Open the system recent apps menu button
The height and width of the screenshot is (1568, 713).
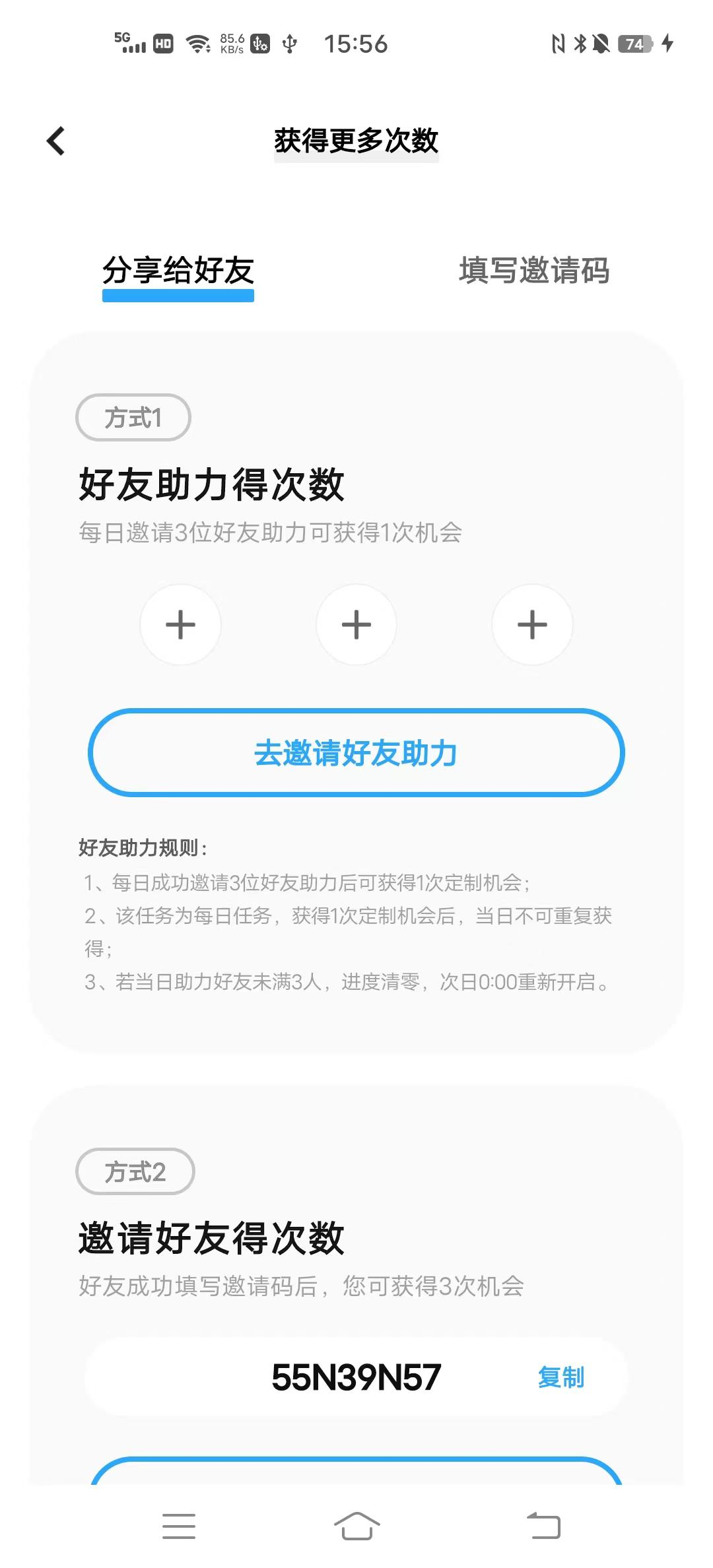pos(179,1526)
